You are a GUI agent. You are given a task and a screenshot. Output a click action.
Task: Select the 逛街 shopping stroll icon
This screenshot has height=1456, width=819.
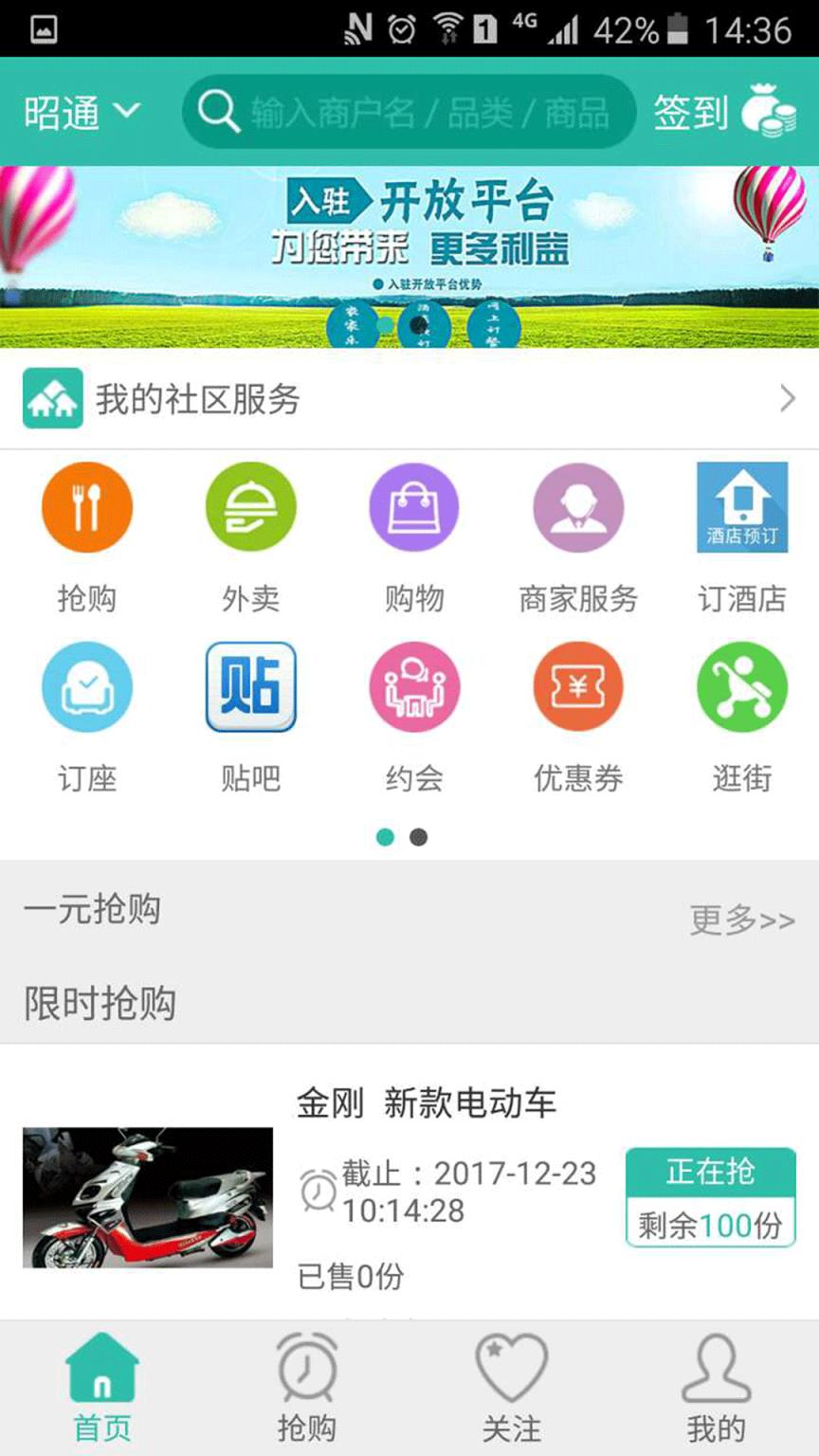pyautogui.click(x=742, y=688)
